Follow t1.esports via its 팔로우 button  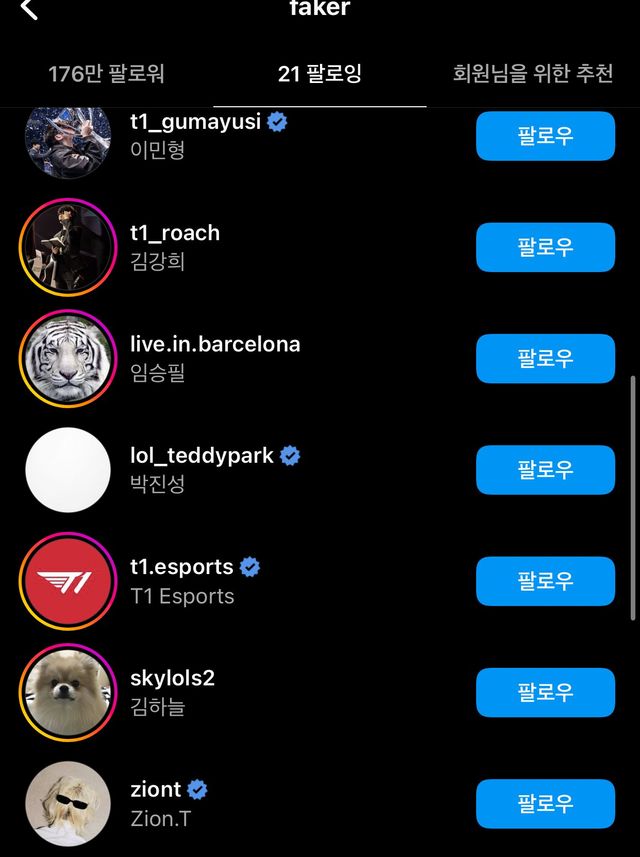pos(545,581)
